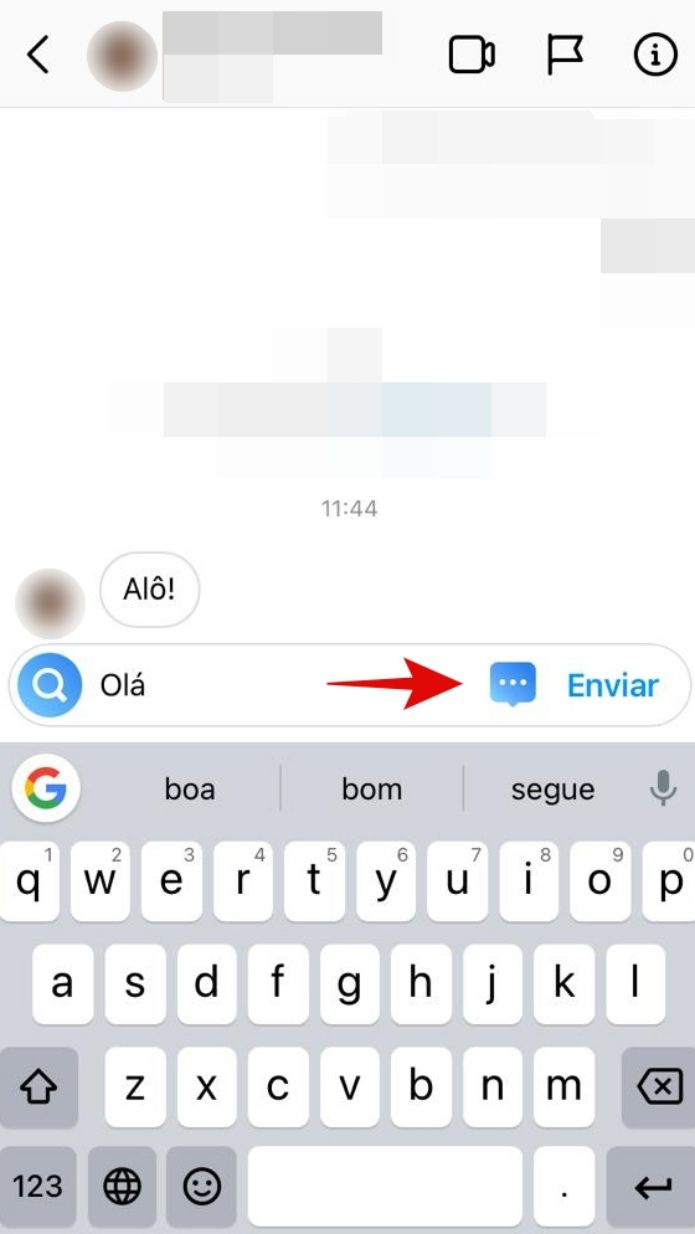
Task: Tap the blue search icon in message bar
Action: click(49, 686)
